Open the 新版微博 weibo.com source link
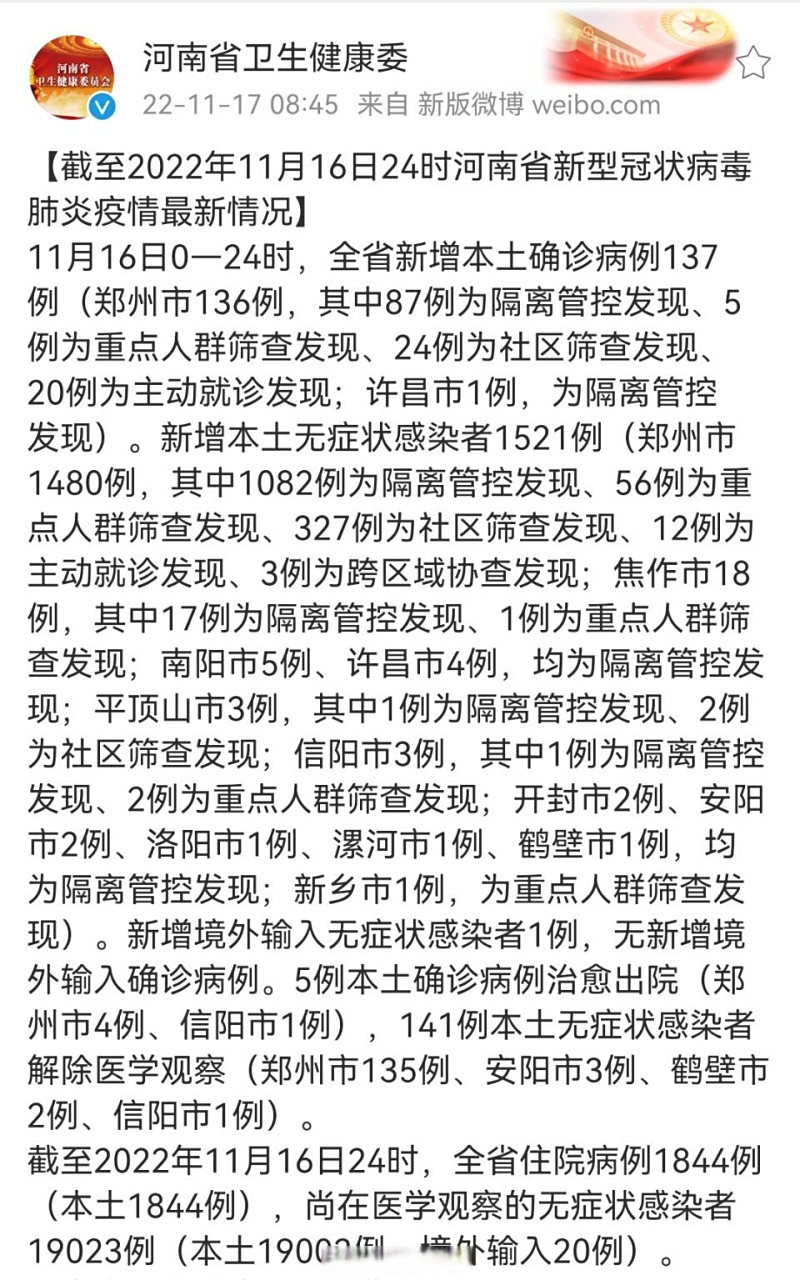 538,105
